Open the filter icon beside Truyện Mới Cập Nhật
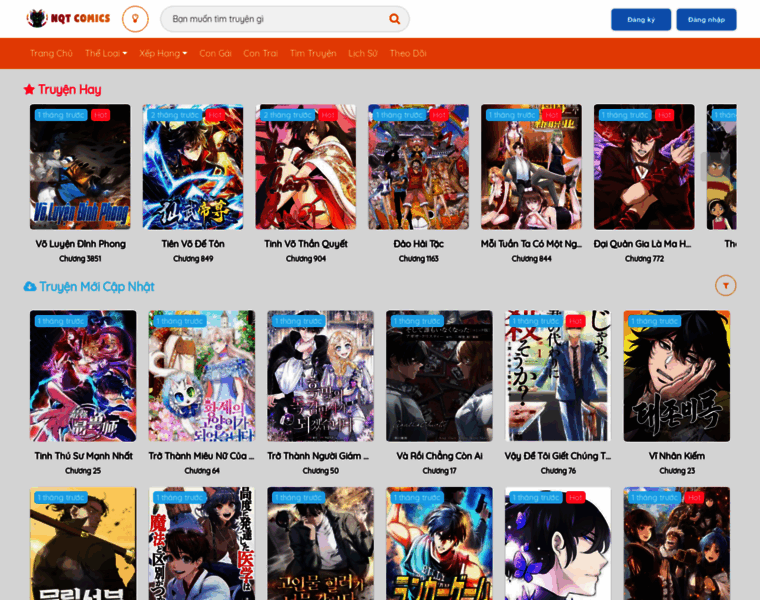The height and width of the screenshot is (600, 760). [x=726, y=286]
